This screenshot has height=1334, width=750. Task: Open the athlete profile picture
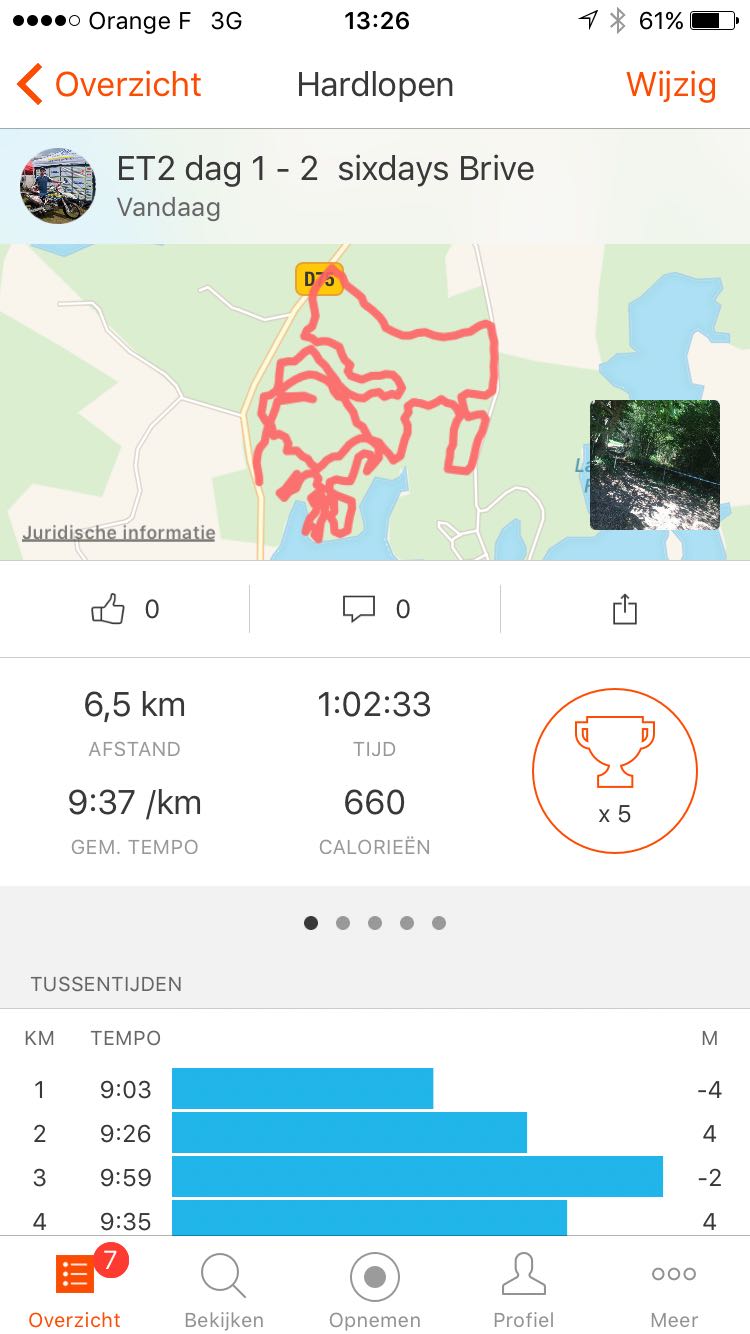pyautogui.click(x=58, y=186)
